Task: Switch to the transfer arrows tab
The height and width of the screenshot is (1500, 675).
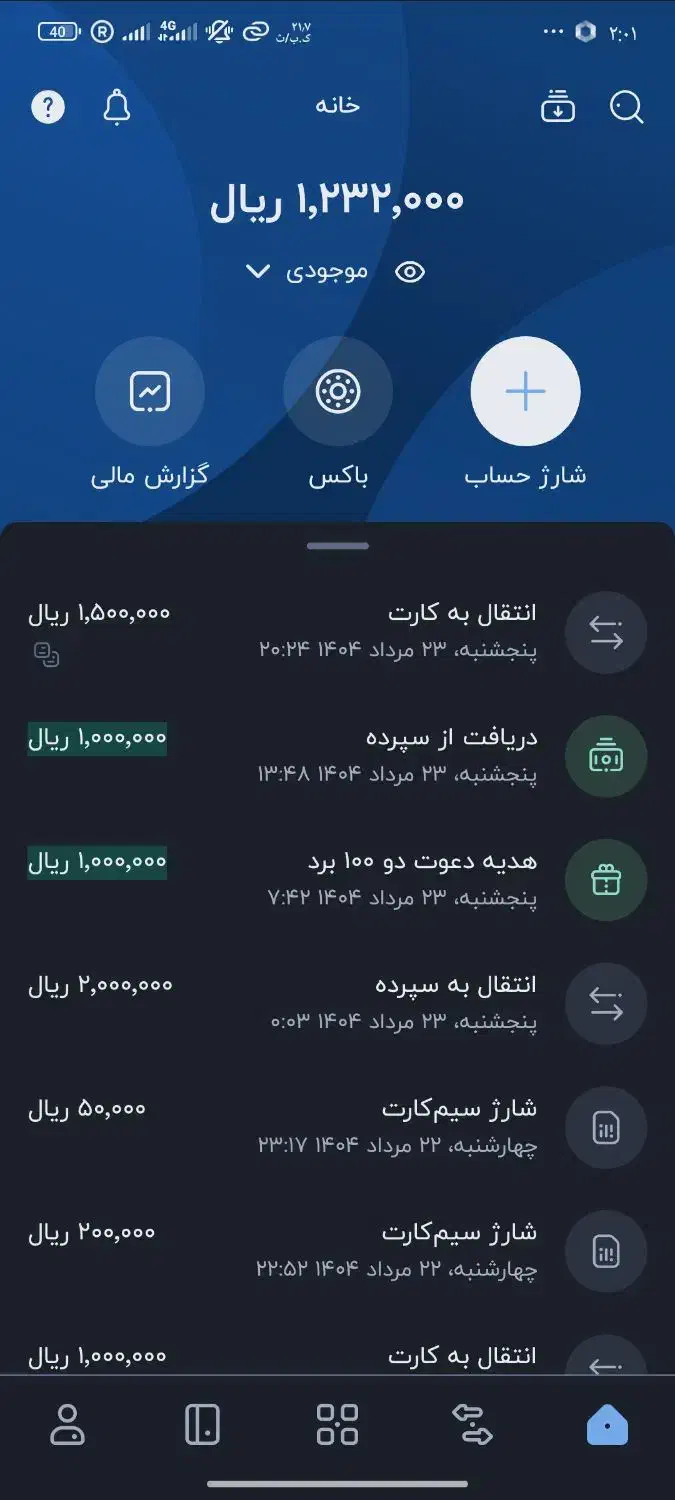Action: (x=473, y=1425)
